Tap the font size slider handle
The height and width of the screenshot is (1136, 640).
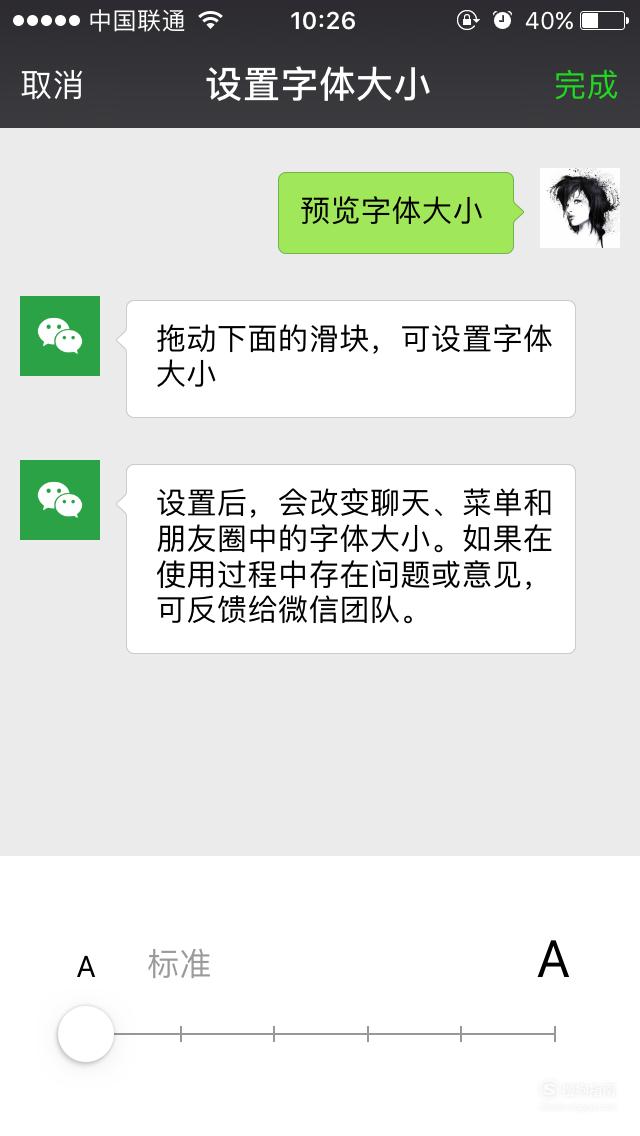coord(86,1034)
